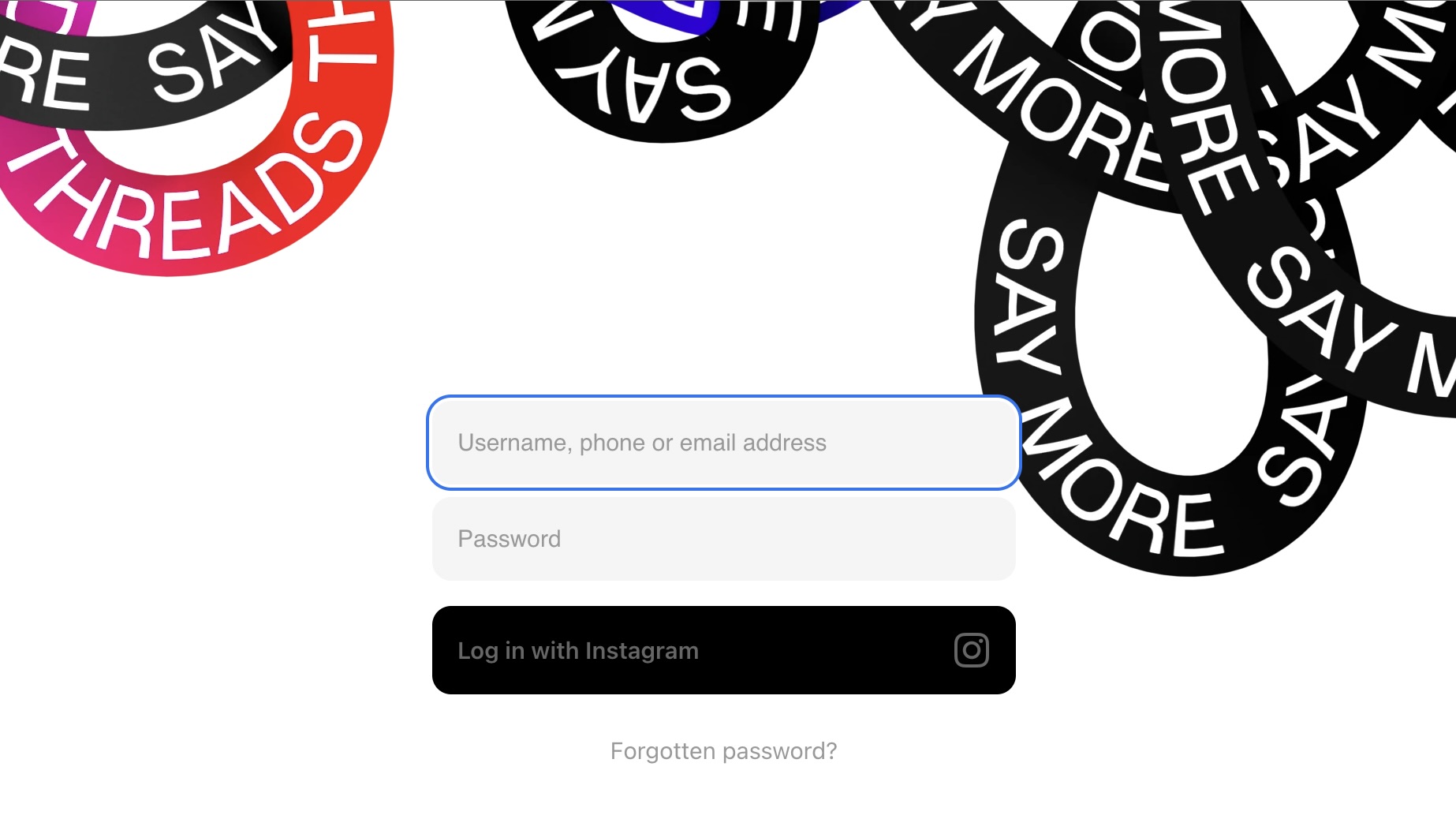Open the Forgotten password link
1456x819 pixels.
pyautogui.click(x=723, y=751)
